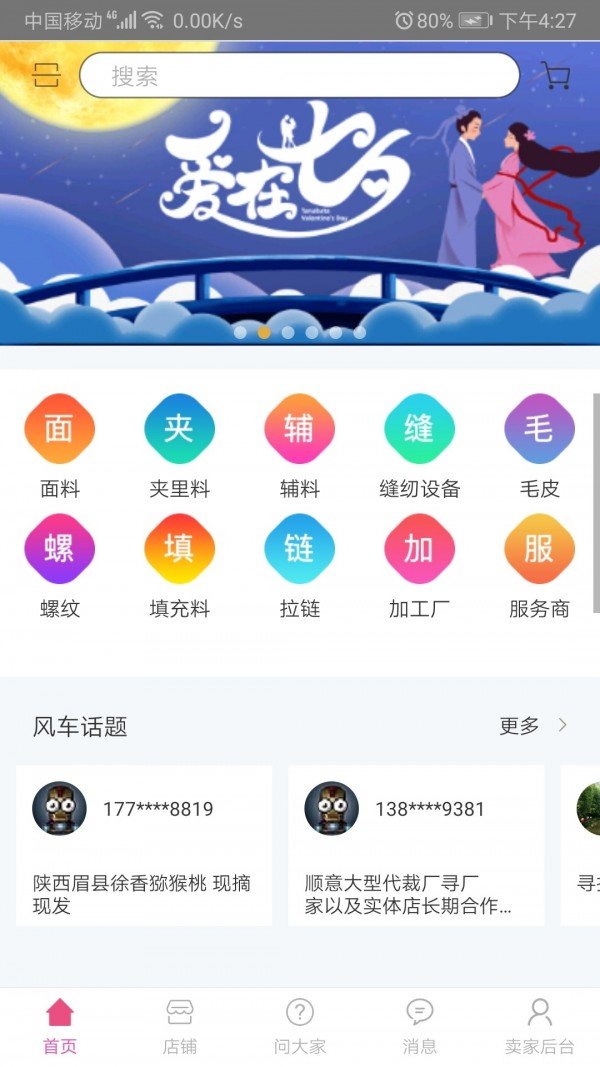The height and width of the screenshot is (1067, 600).
Task: Tap the 搜索 search box
Action: pyautogui.click(x=300, y=75)
